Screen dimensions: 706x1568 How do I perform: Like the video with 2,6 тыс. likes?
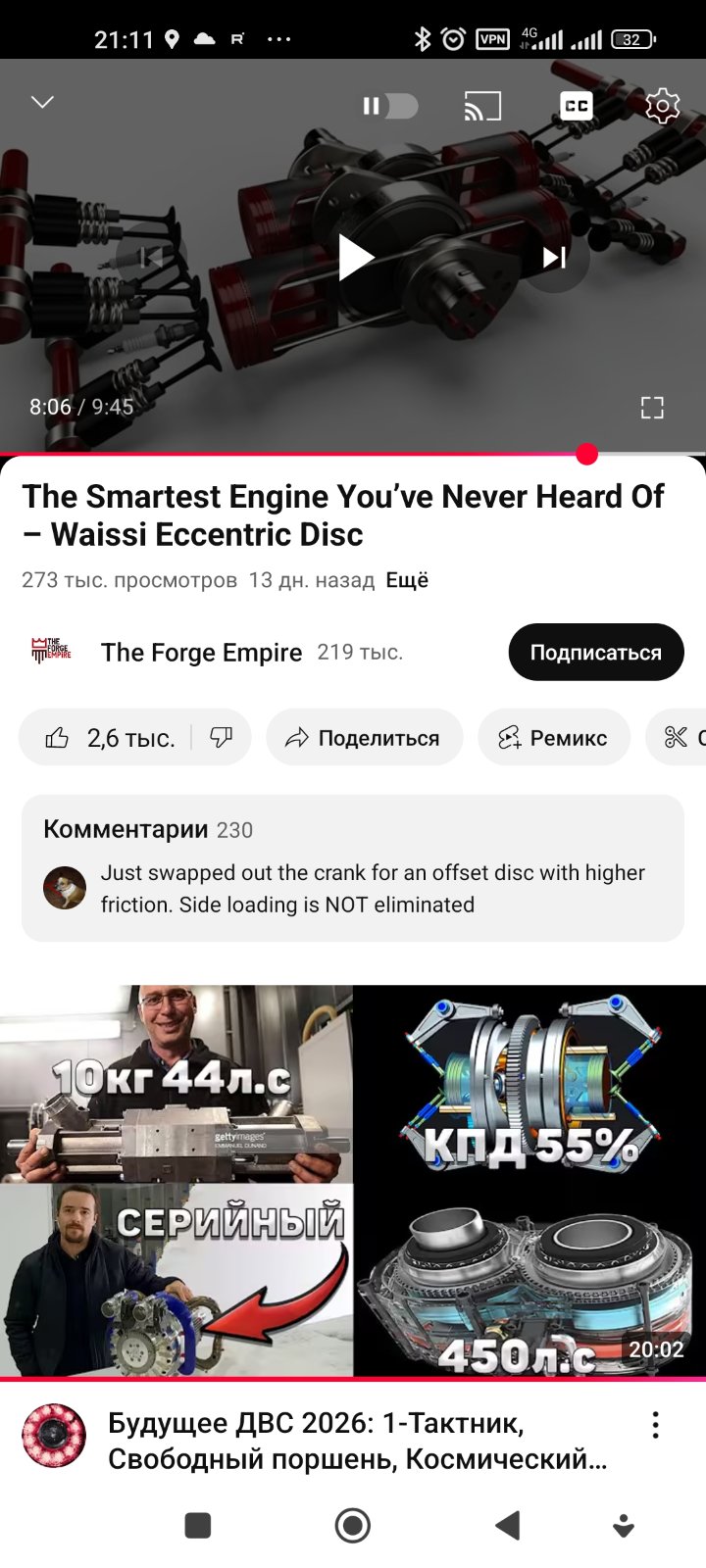pyautogui.click(x=110, y=738)
